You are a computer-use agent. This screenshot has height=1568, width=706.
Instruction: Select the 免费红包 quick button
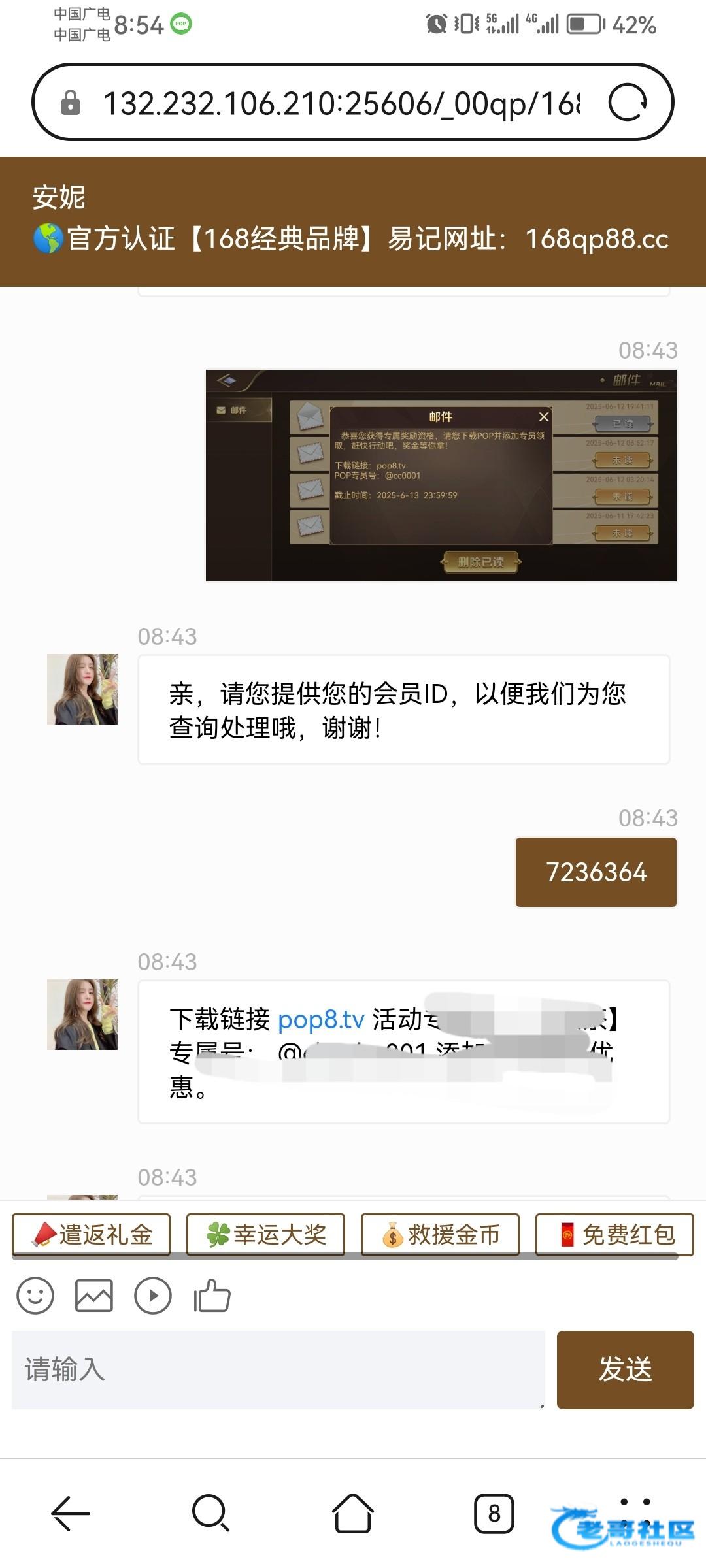pos(614,1235)
